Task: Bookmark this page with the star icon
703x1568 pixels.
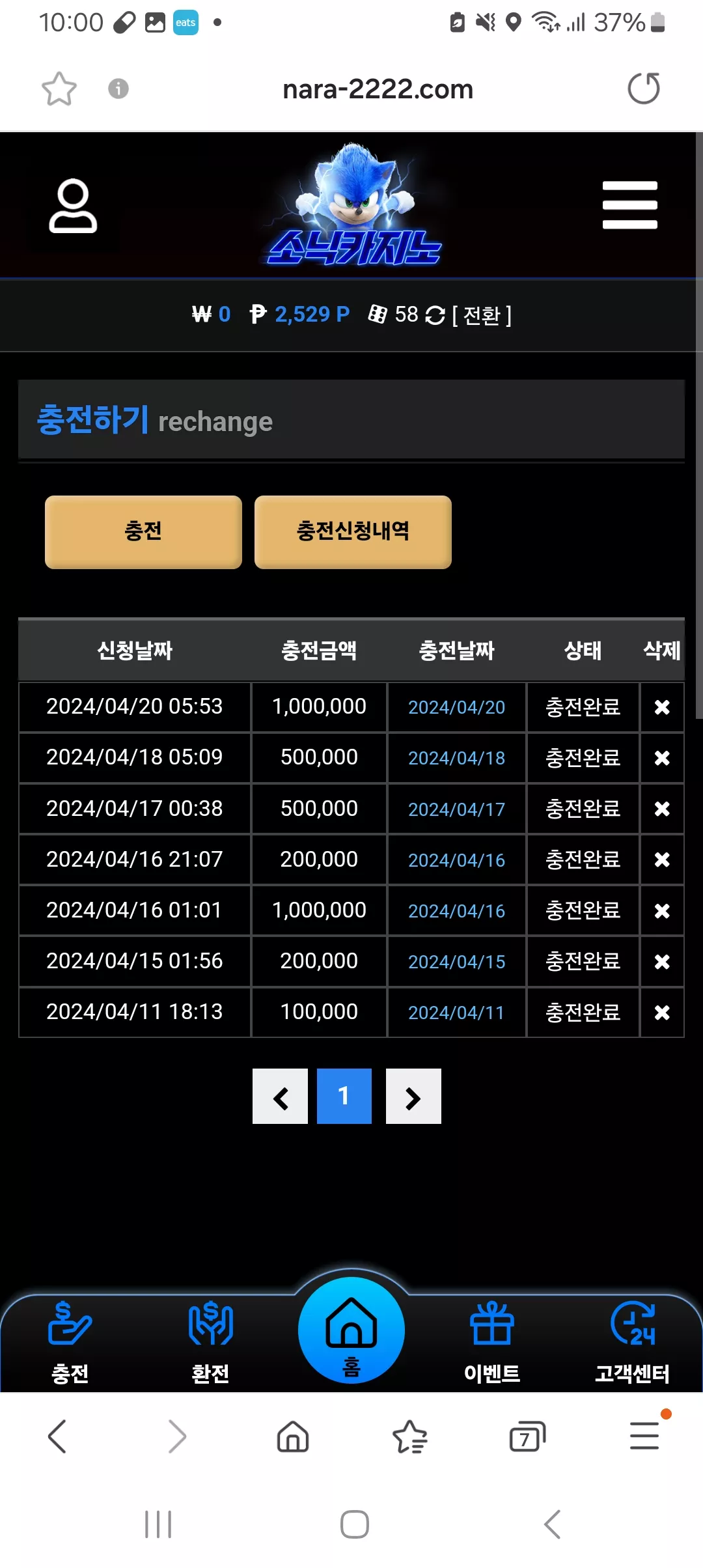Action: pyautogui.click(x=59, y=89)
